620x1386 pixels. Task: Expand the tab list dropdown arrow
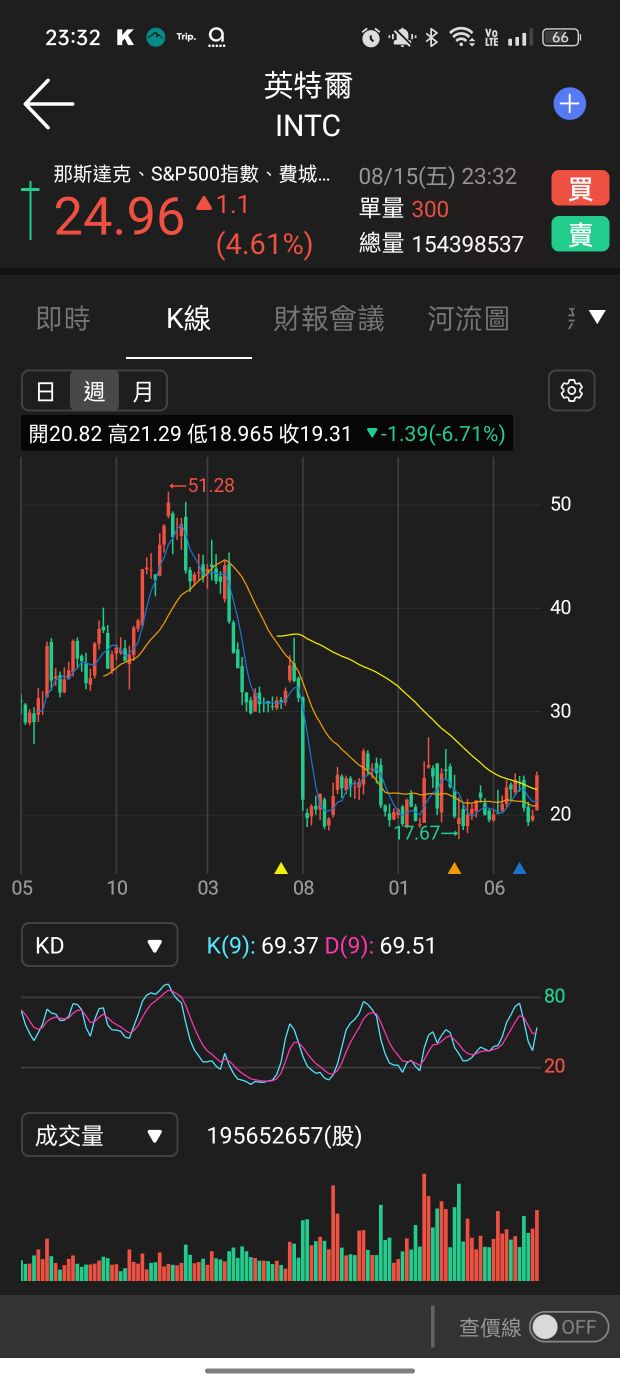[597, 317]
